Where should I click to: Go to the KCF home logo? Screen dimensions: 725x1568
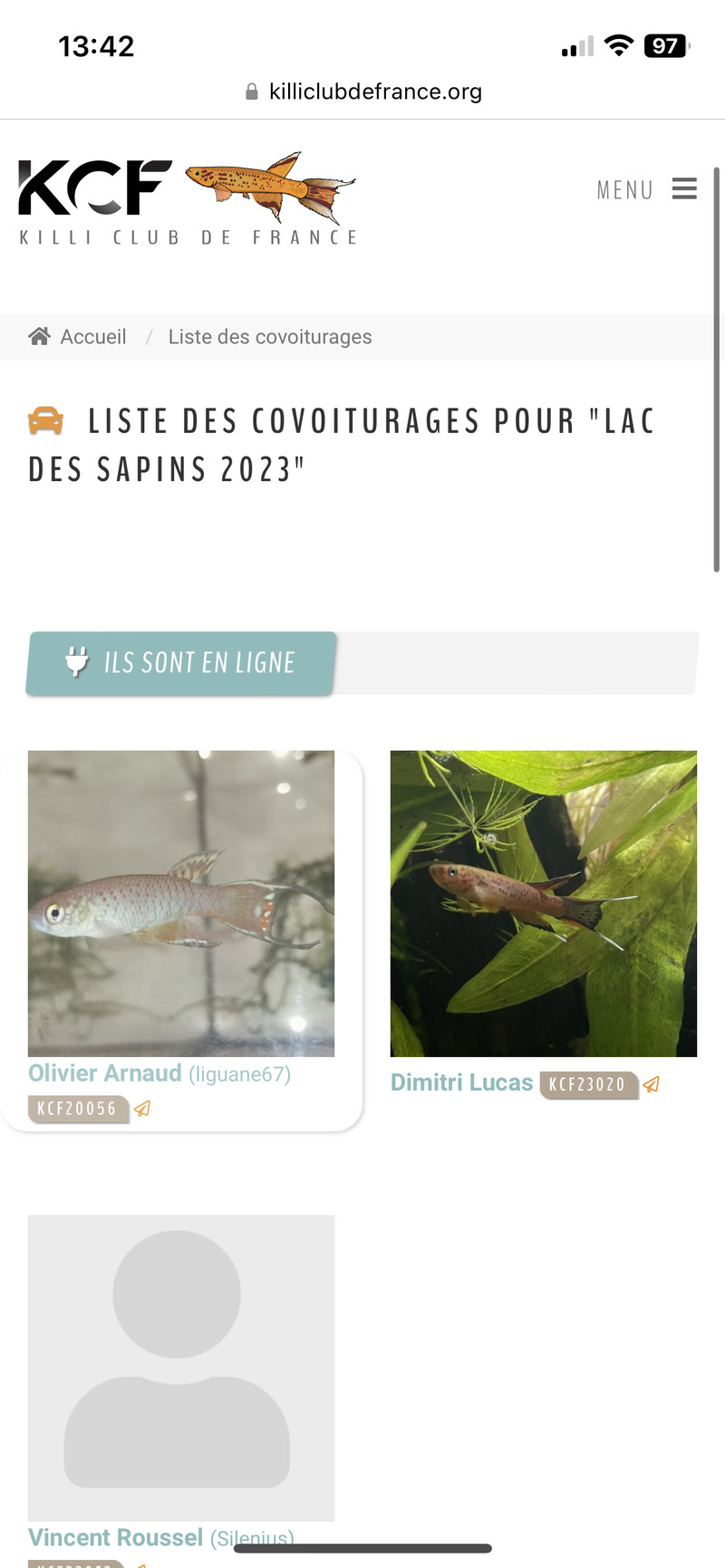tap(188, 199)
